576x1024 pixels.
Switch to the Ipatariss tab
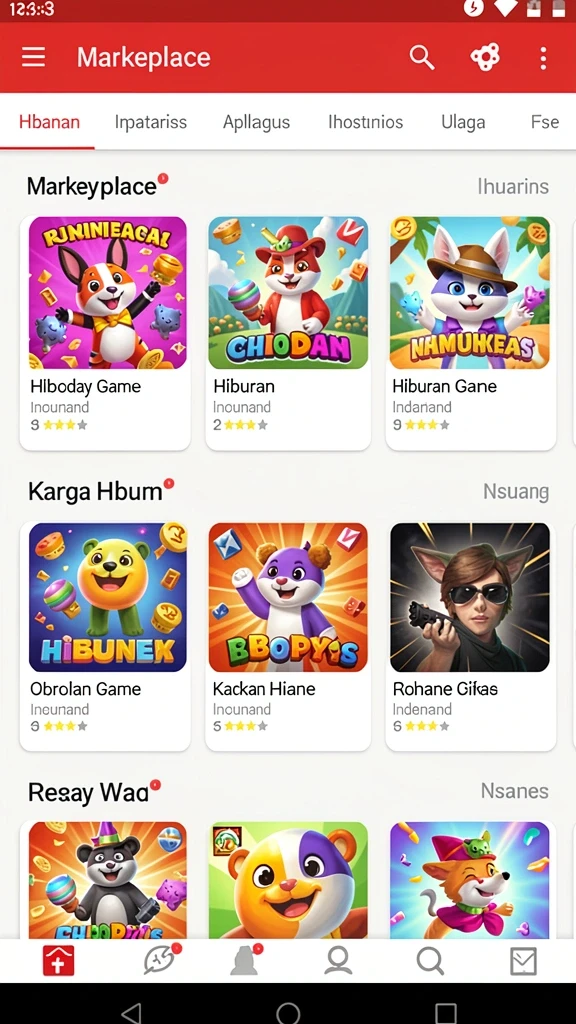point(151,122)
